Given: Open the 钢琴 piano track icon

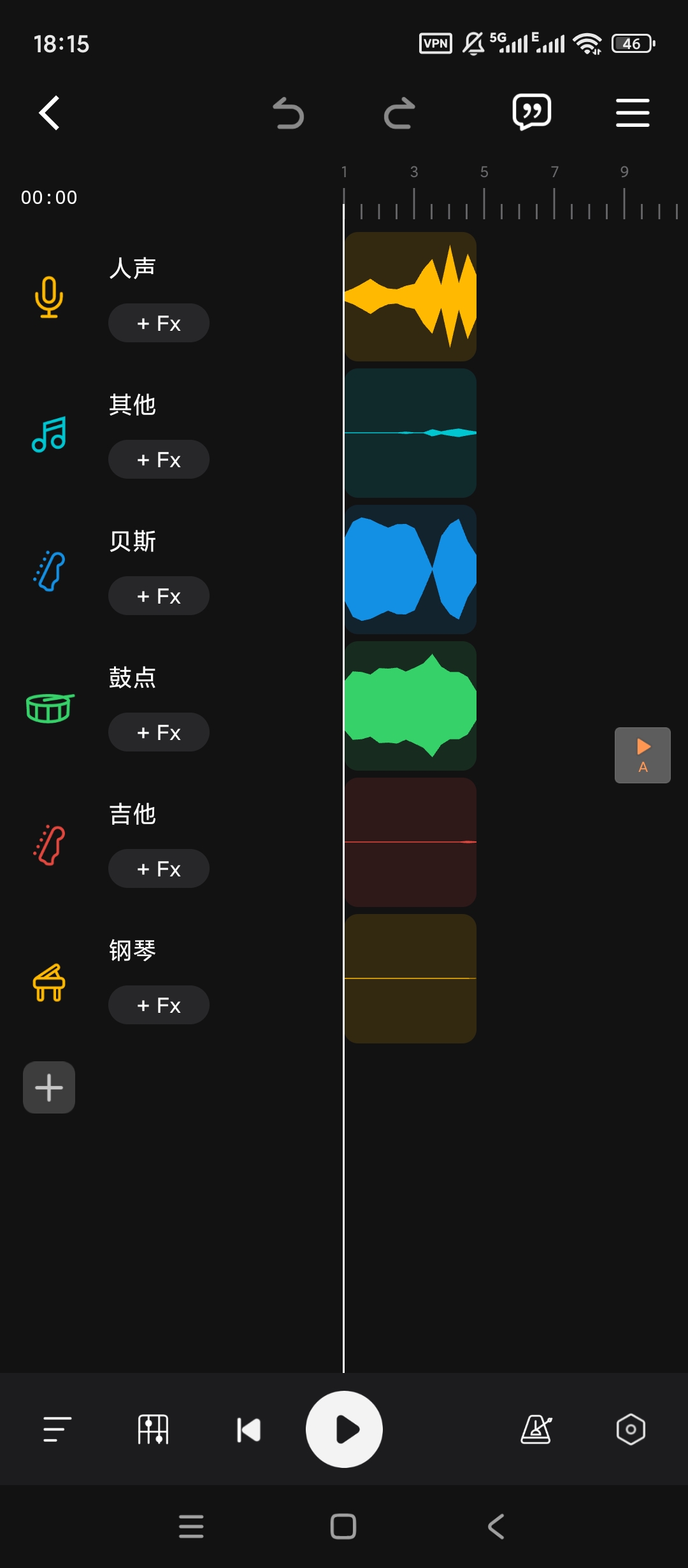Looking at the screenshot, I should (48, 980).
